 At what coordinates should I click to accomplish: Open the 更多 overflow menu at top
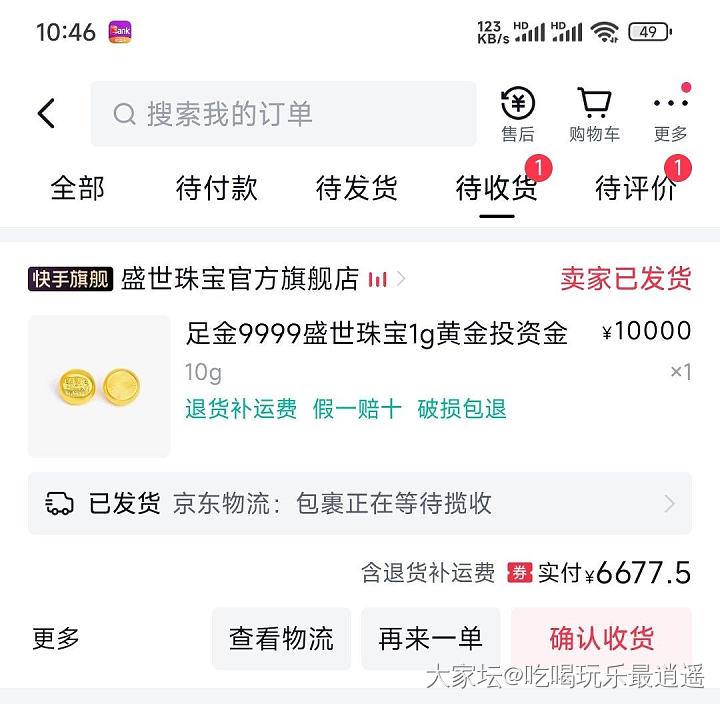[670, 115]
